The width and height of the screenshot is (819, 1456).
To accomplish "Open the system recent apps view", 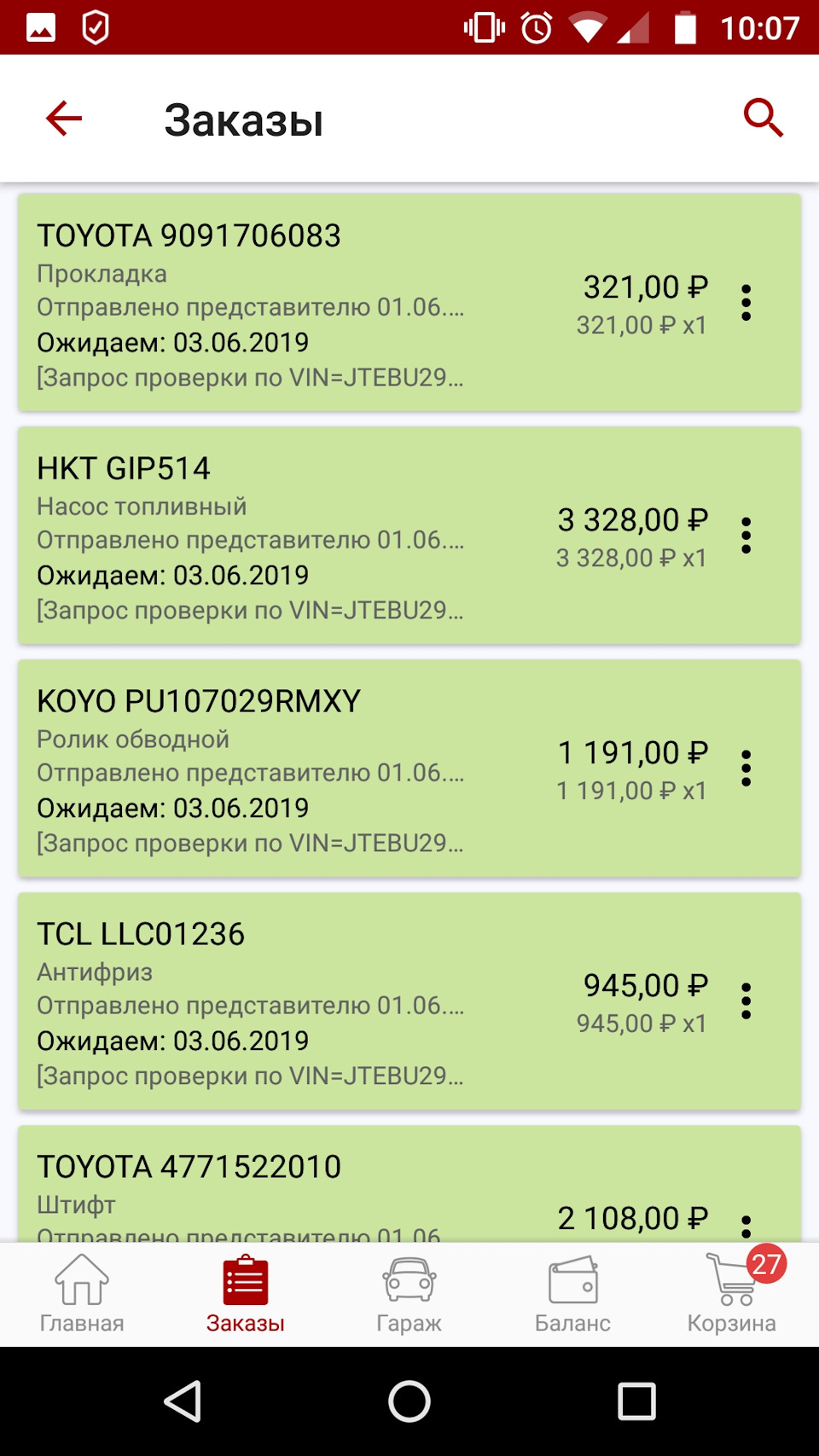I will [636, 1401].
